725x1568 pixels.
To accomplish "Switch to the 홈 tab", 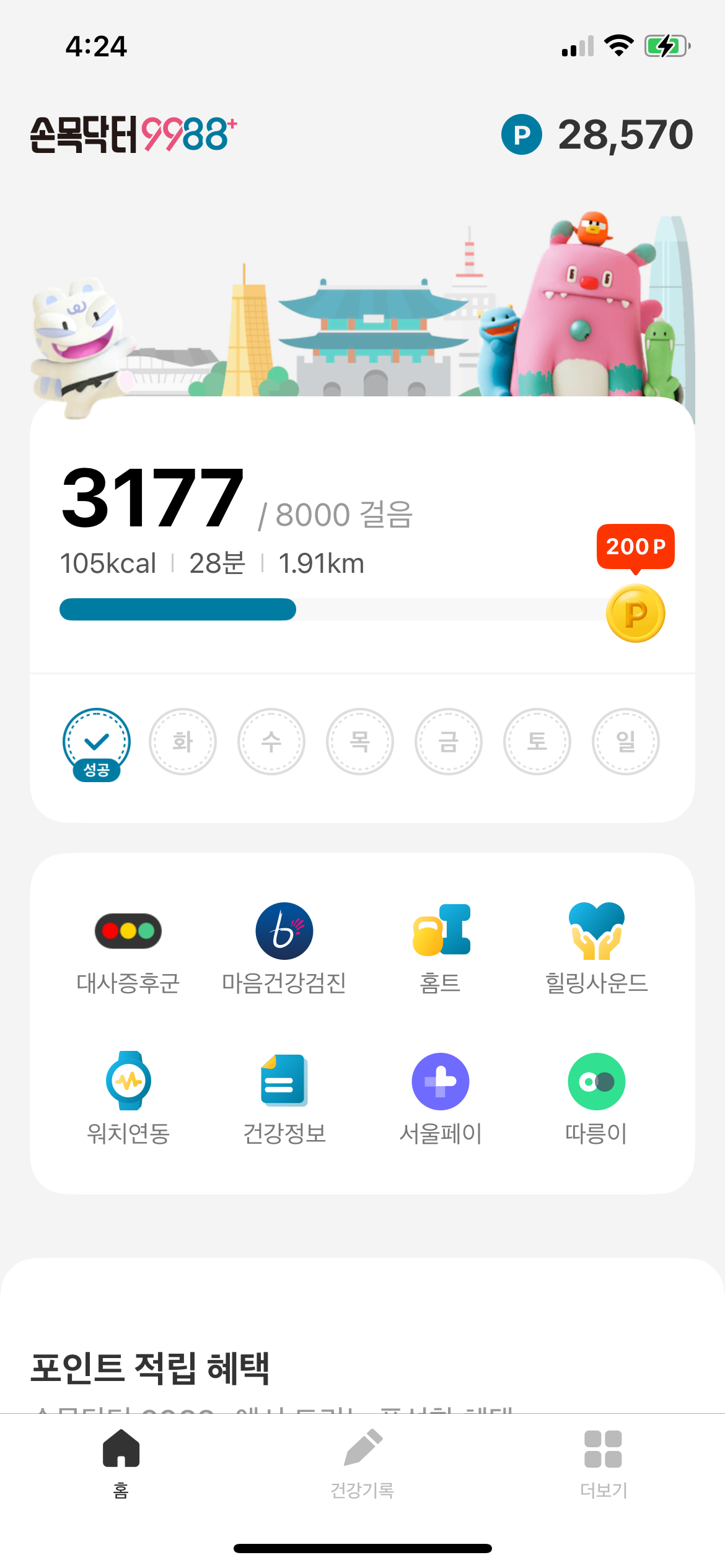I will [x=121, y=1463].
